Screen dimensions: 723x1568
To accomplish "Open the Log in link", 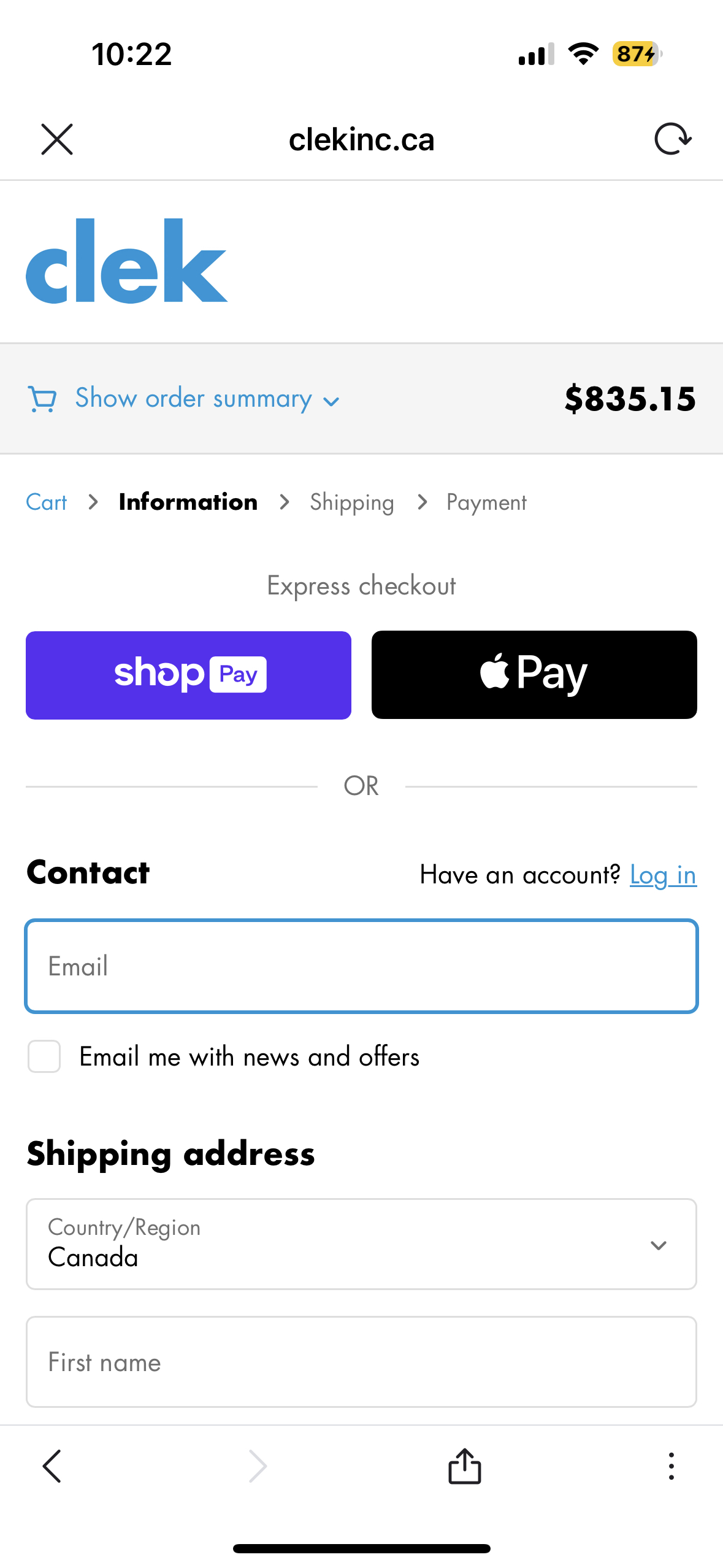I will tap(662, 875).
